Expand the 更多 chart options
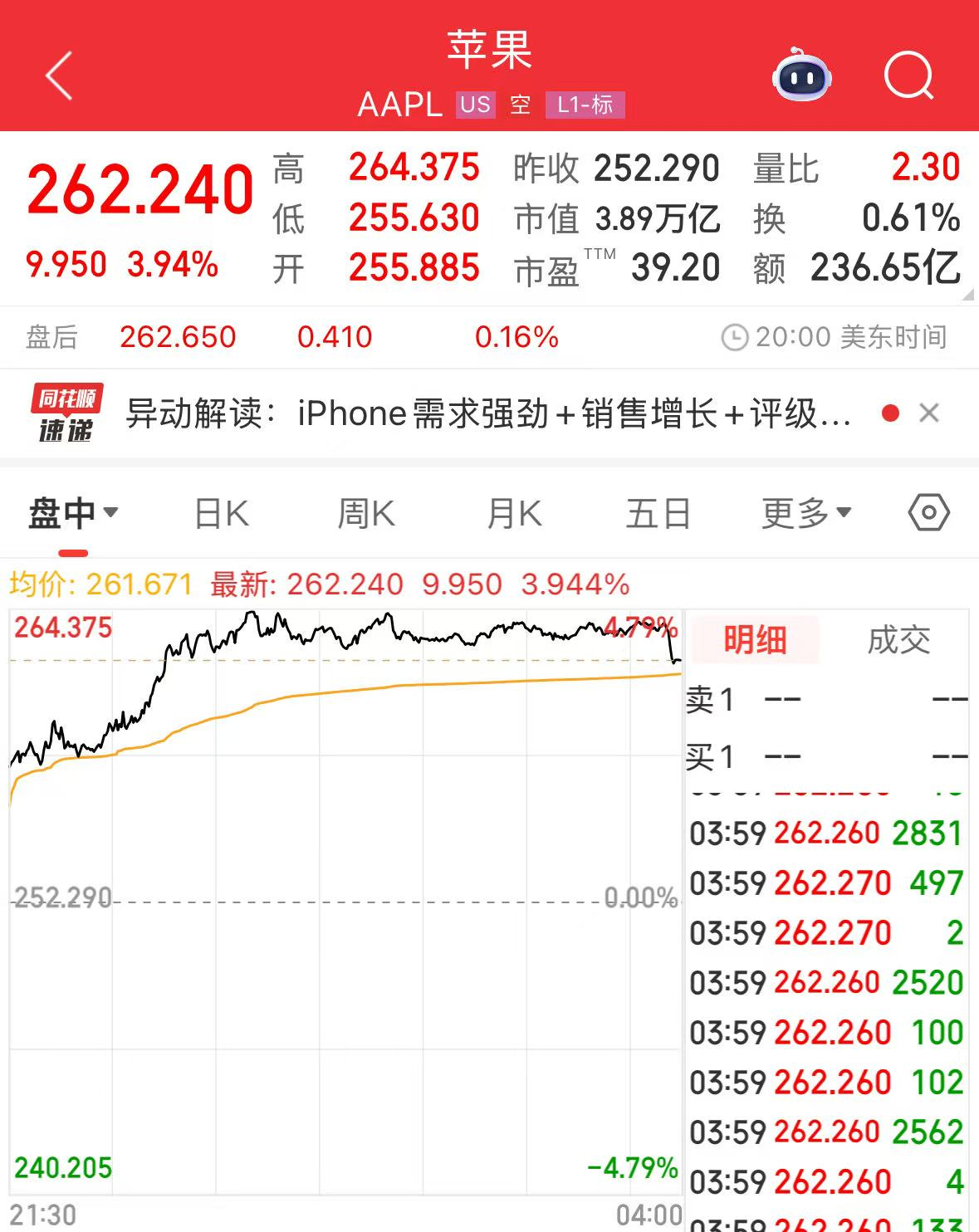Image resolution: width=979 pixels, height=1232 pixels. (806, 514)
